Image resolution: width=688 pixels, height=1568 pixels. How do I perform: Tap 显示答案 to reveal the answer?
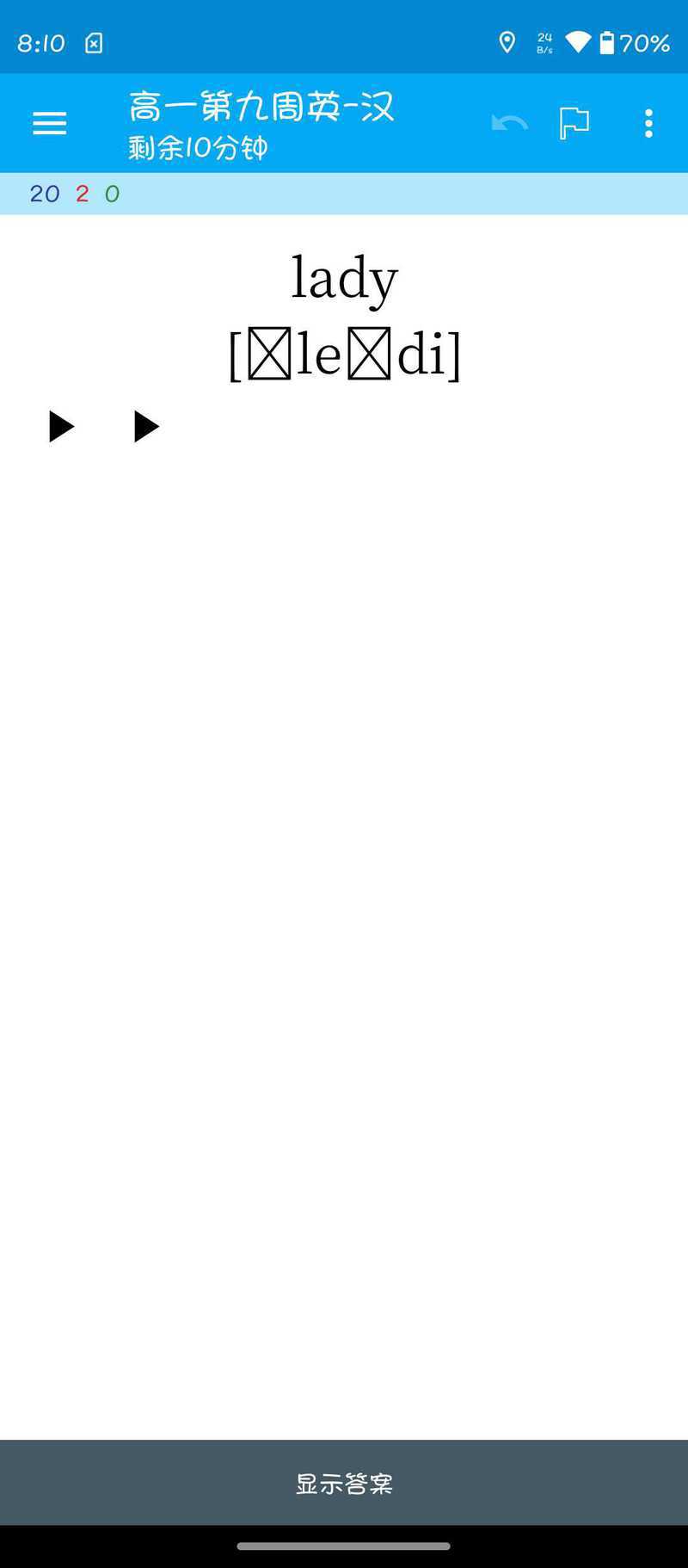tap(344, 1482)
